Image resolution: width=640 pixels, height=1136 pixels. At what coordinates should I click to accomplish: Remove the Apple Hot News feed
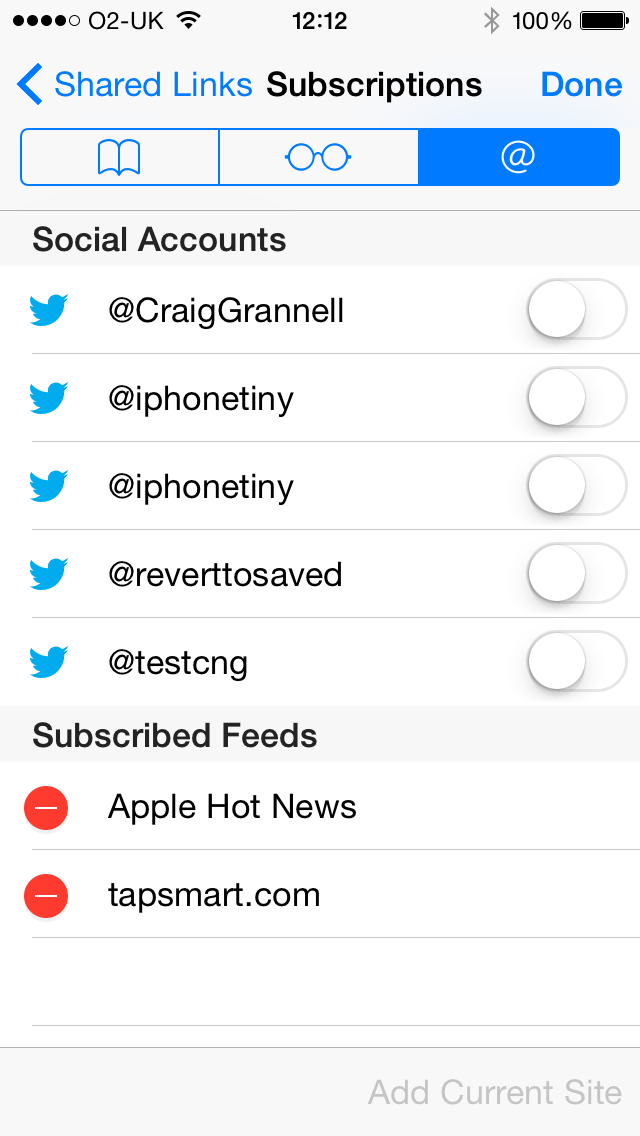[x=46, y=807]
